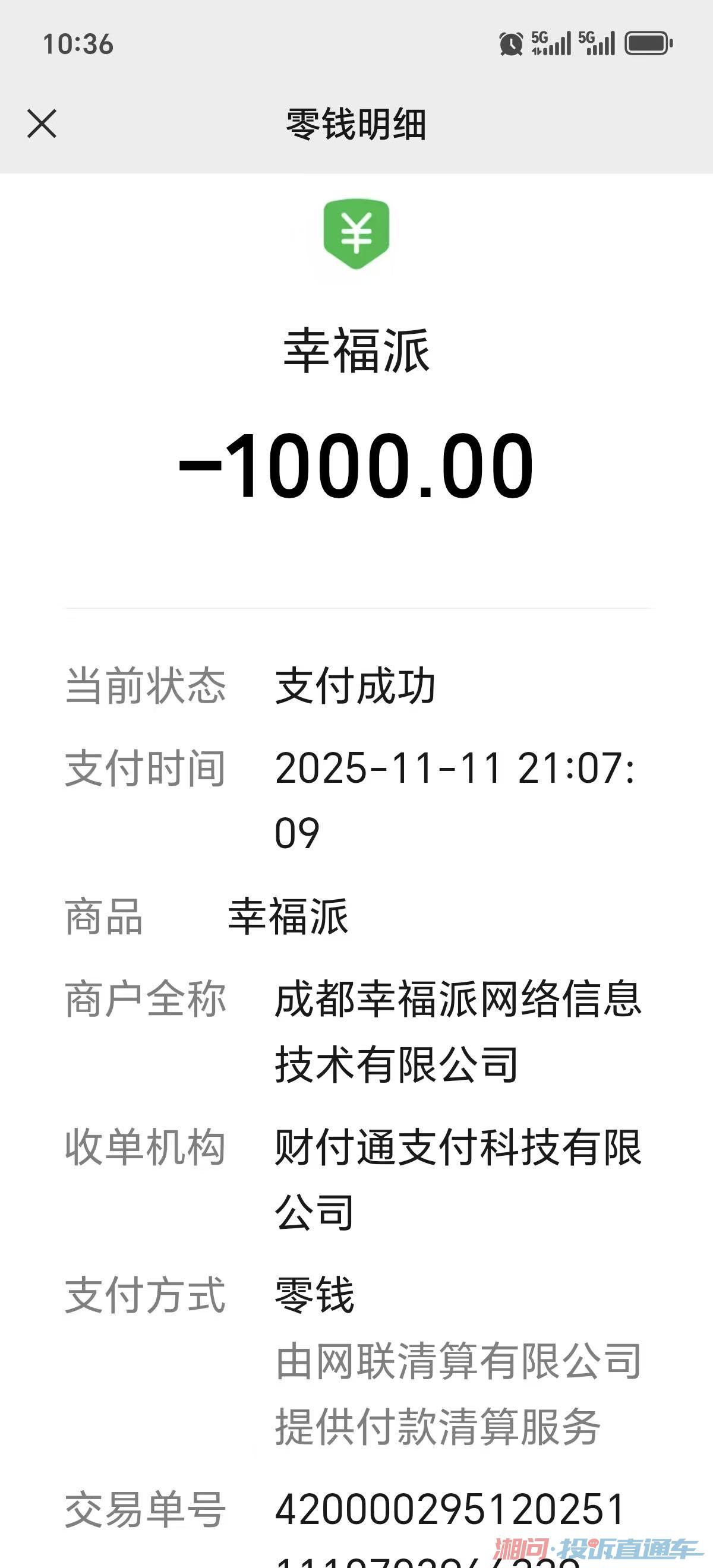Close the 零钱明细 transaction detail page
Image resolution: width=713 pixels, height=1568 pixels.
(42, 124)
